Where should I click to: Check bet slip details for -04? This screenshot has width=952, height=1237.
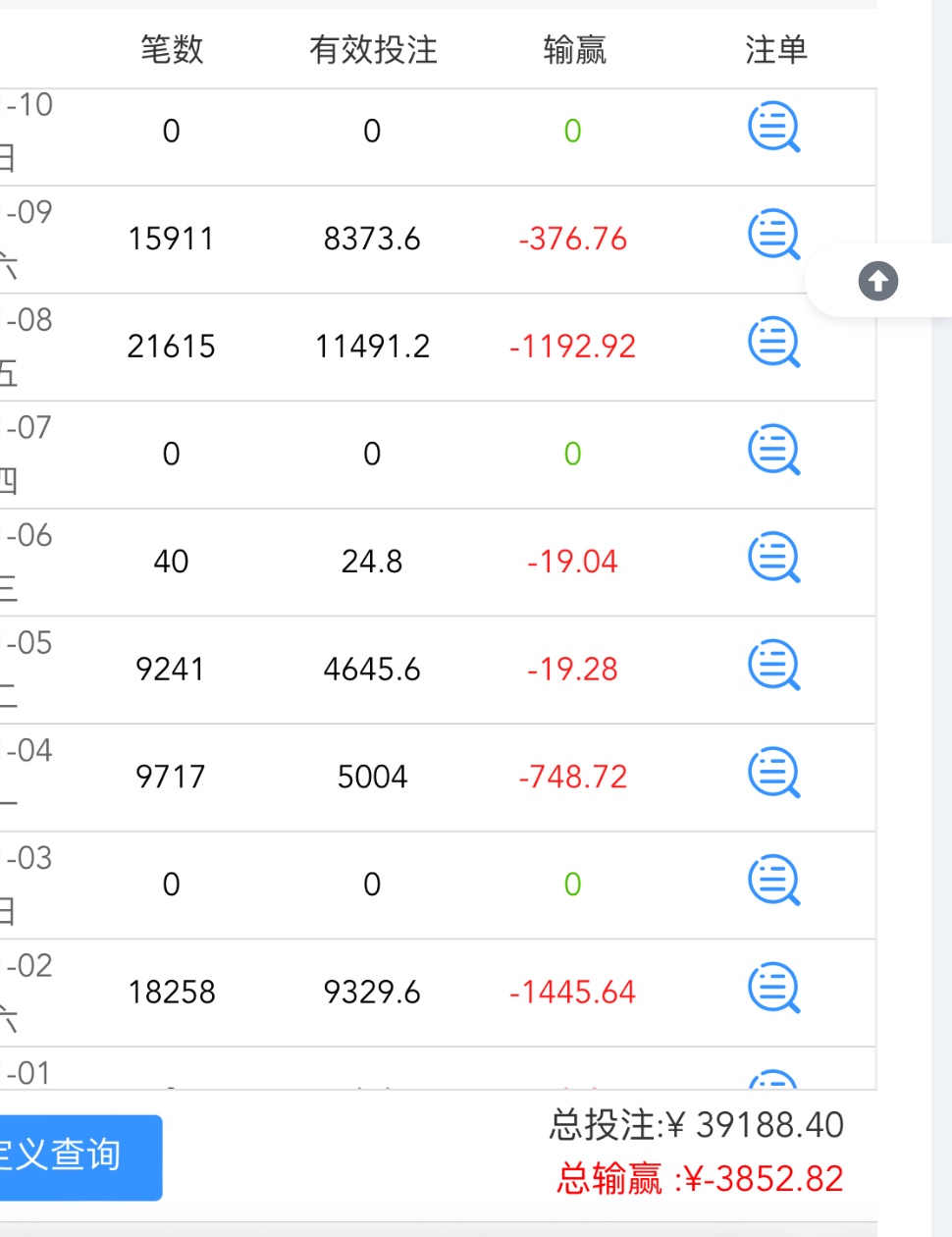click(x=773, y=775)
